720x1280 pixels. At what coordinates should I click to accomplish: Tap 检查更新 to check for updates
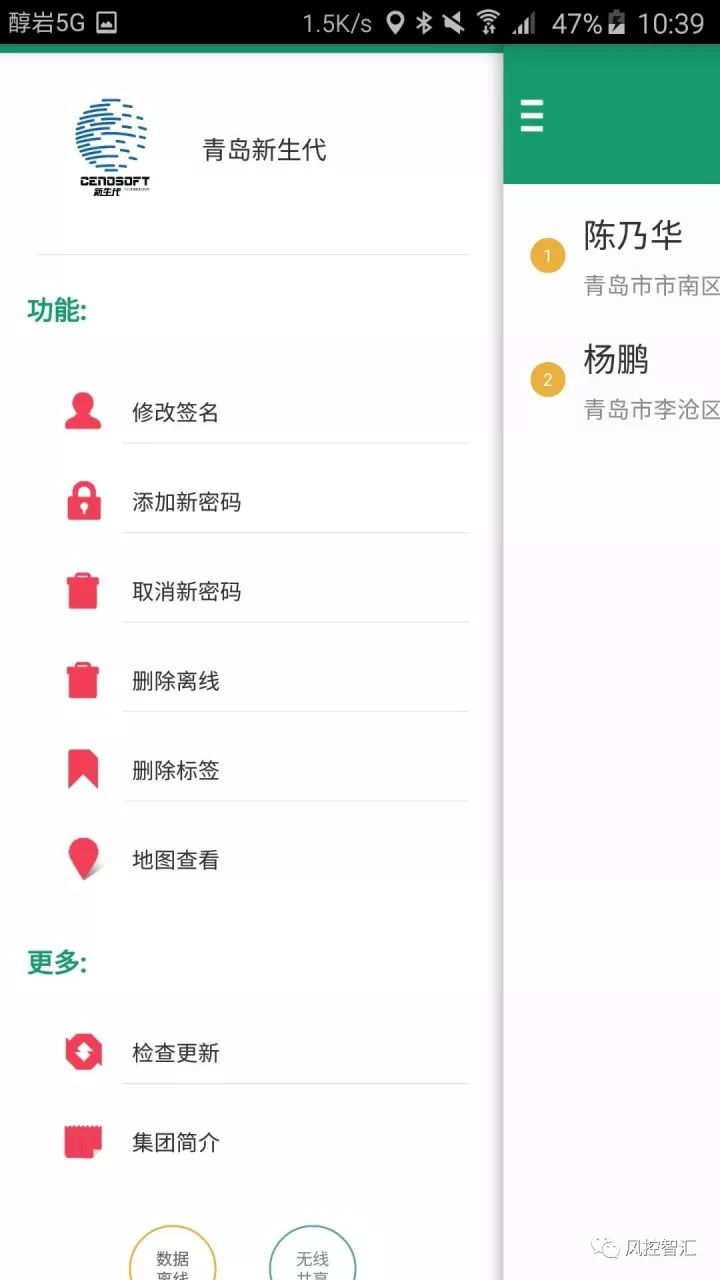[176, 1053]
